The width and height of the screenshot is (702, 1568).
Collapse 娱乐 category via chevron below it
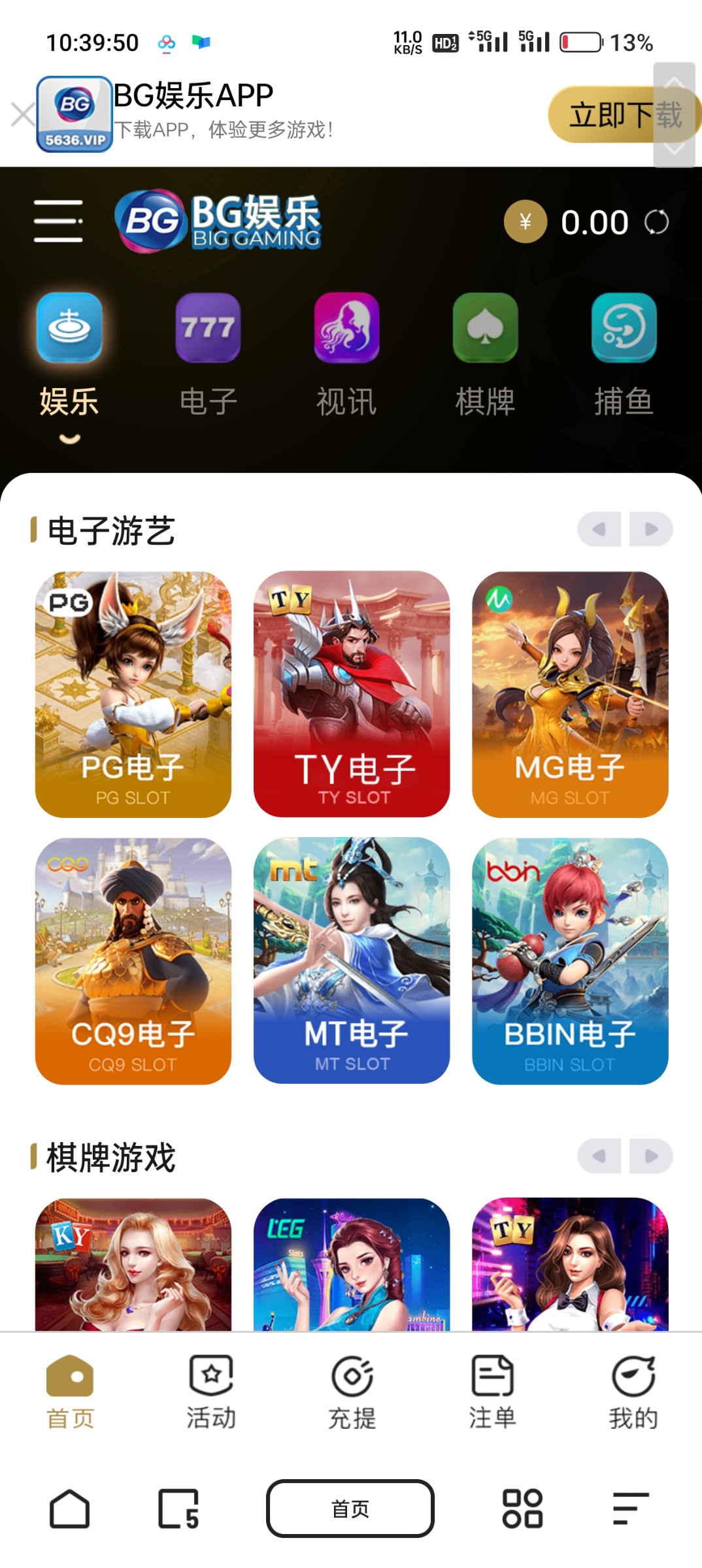(68, 439)
